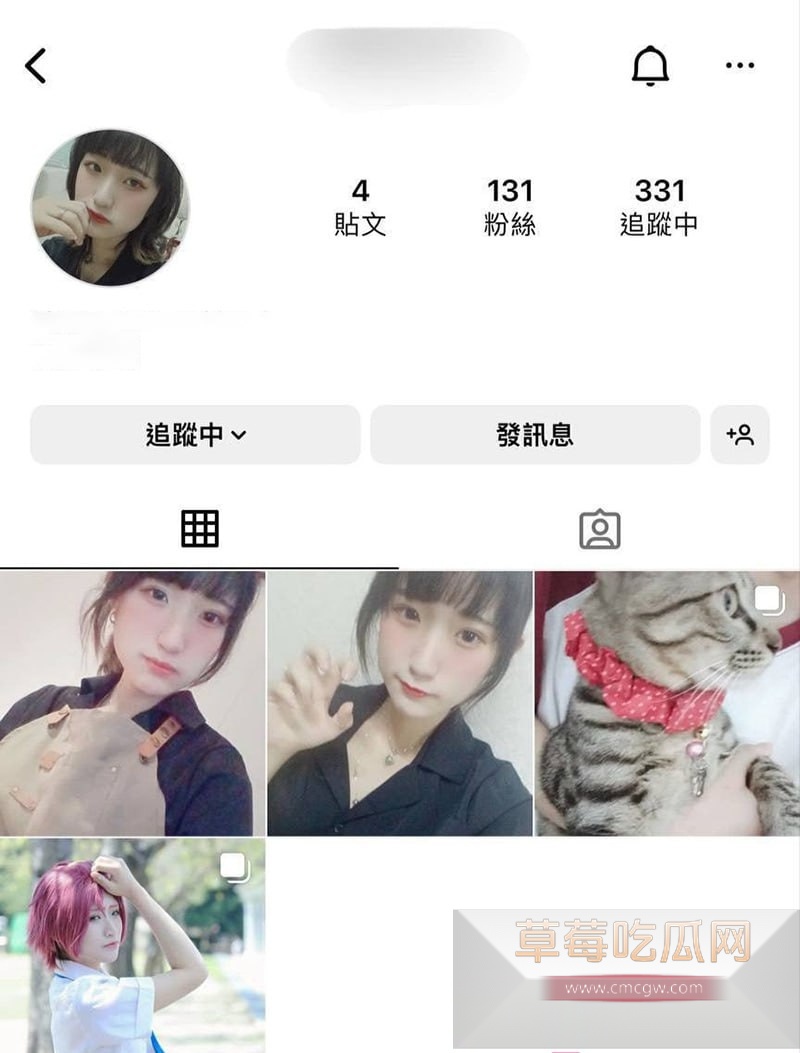Open the selfie post with raised hand
The image size is (800, 1053).
[400, 703]
